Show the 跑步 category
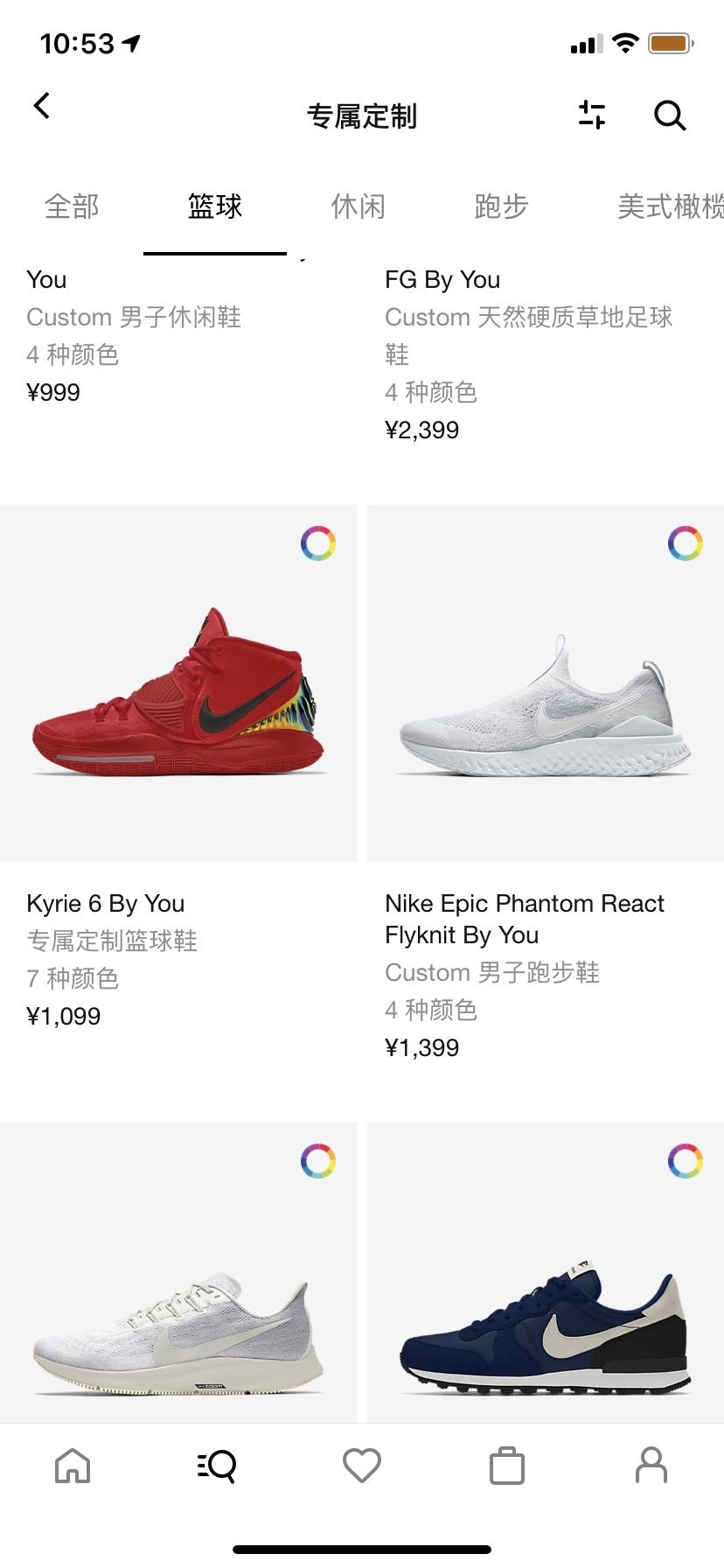The width and height of the screenshot is (724, 1568). pyautogui.click(x=501, y=207)
